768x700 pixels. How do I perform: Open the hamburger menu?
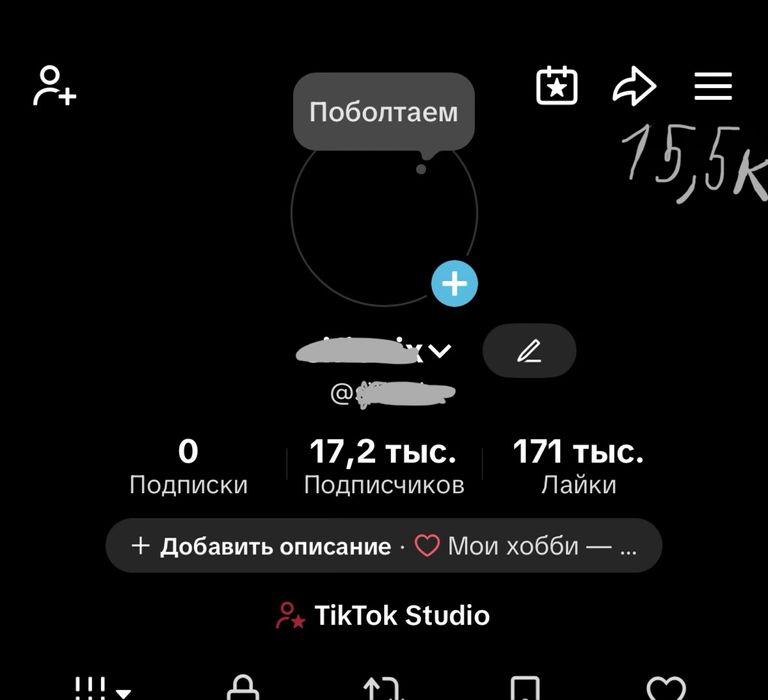tap(713, 87)
